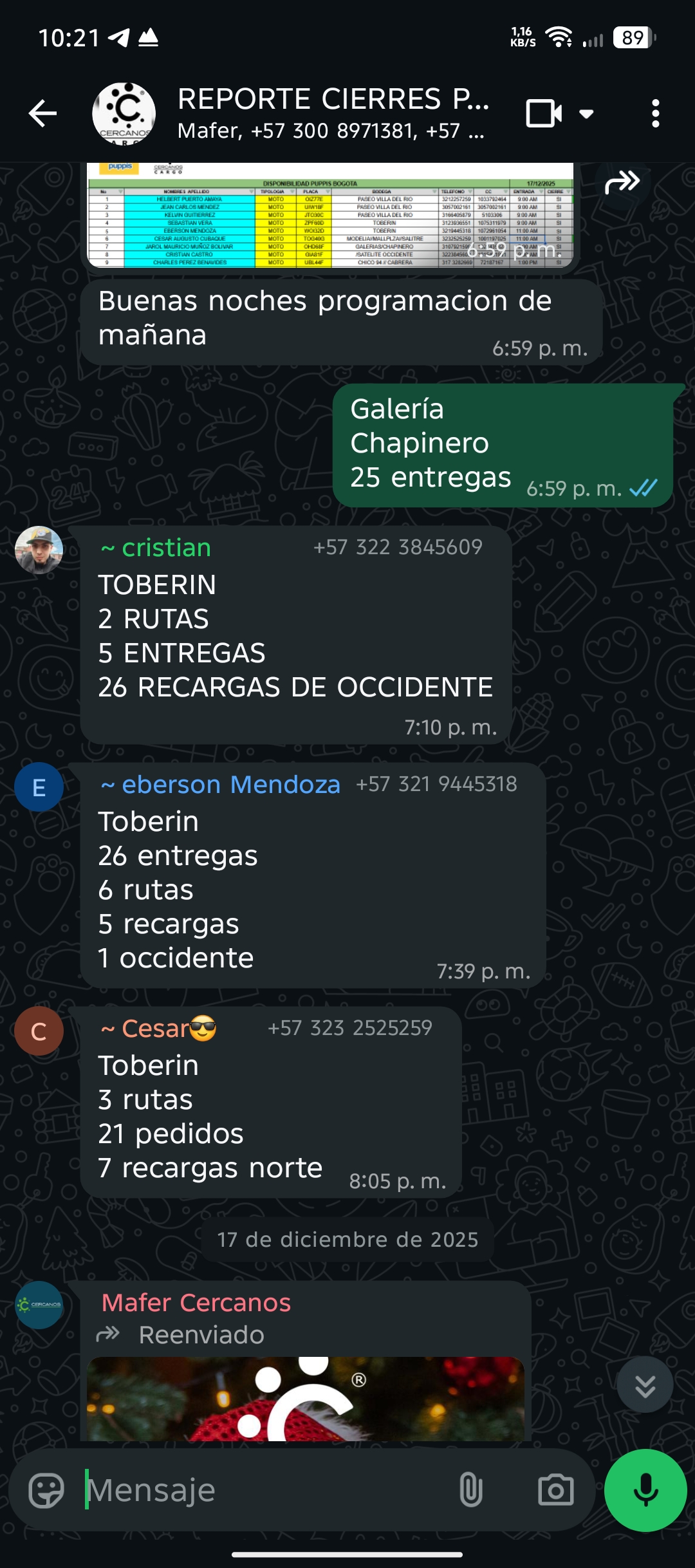Open the group info from the header title
The height and width of the screenshot is (1568, 695).
[x=332, y=113]
